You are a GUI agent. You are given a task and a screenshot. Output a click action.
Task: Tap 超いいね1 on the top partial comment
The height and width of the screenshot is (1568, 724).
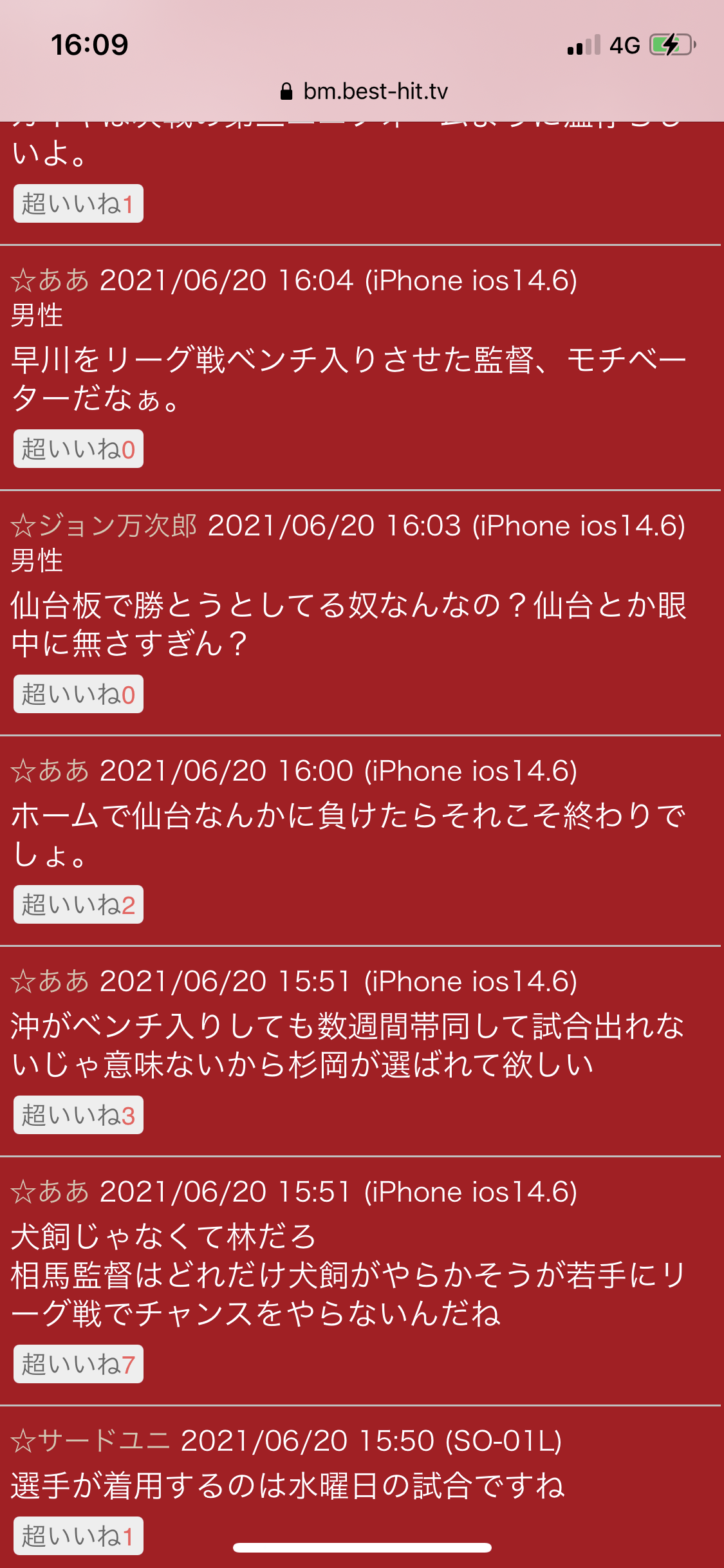pos(79,204)
